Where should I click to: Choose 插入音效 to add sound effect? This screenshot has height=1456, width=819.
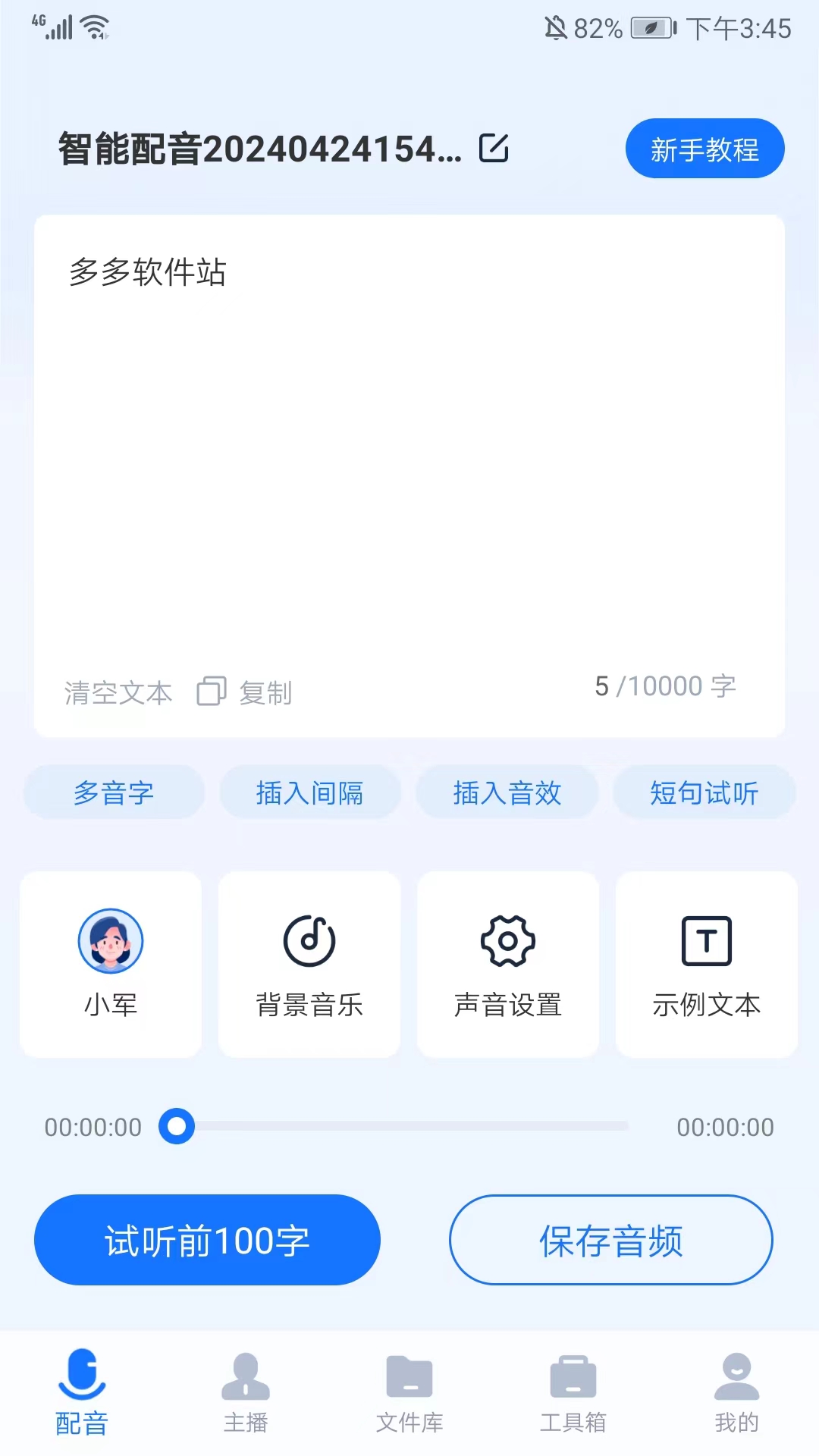tap(507, 793)
